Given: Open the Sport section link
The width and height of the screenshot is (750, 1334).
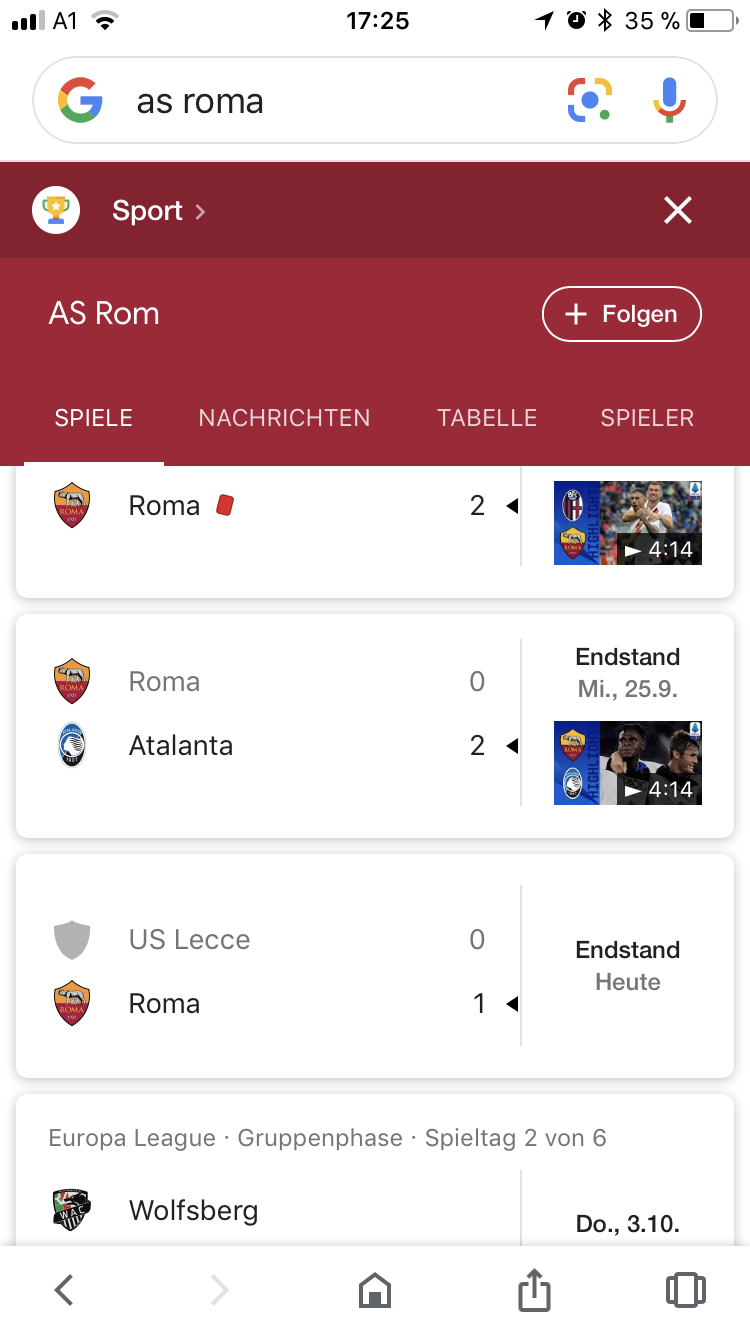Looking at the screenshot, I should click(159, 211).
